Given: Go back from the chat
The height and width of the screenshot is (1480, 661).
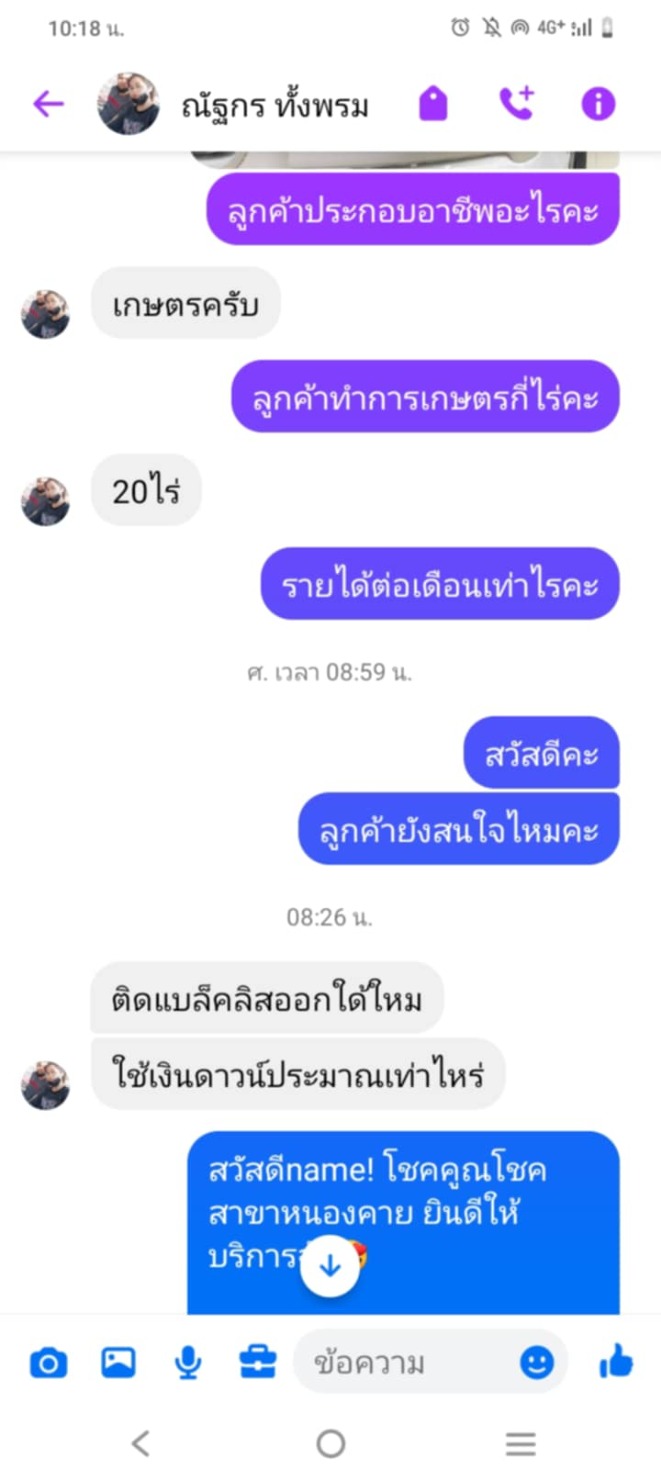Looking at the screenshot, I should click(x=47, y=104).
